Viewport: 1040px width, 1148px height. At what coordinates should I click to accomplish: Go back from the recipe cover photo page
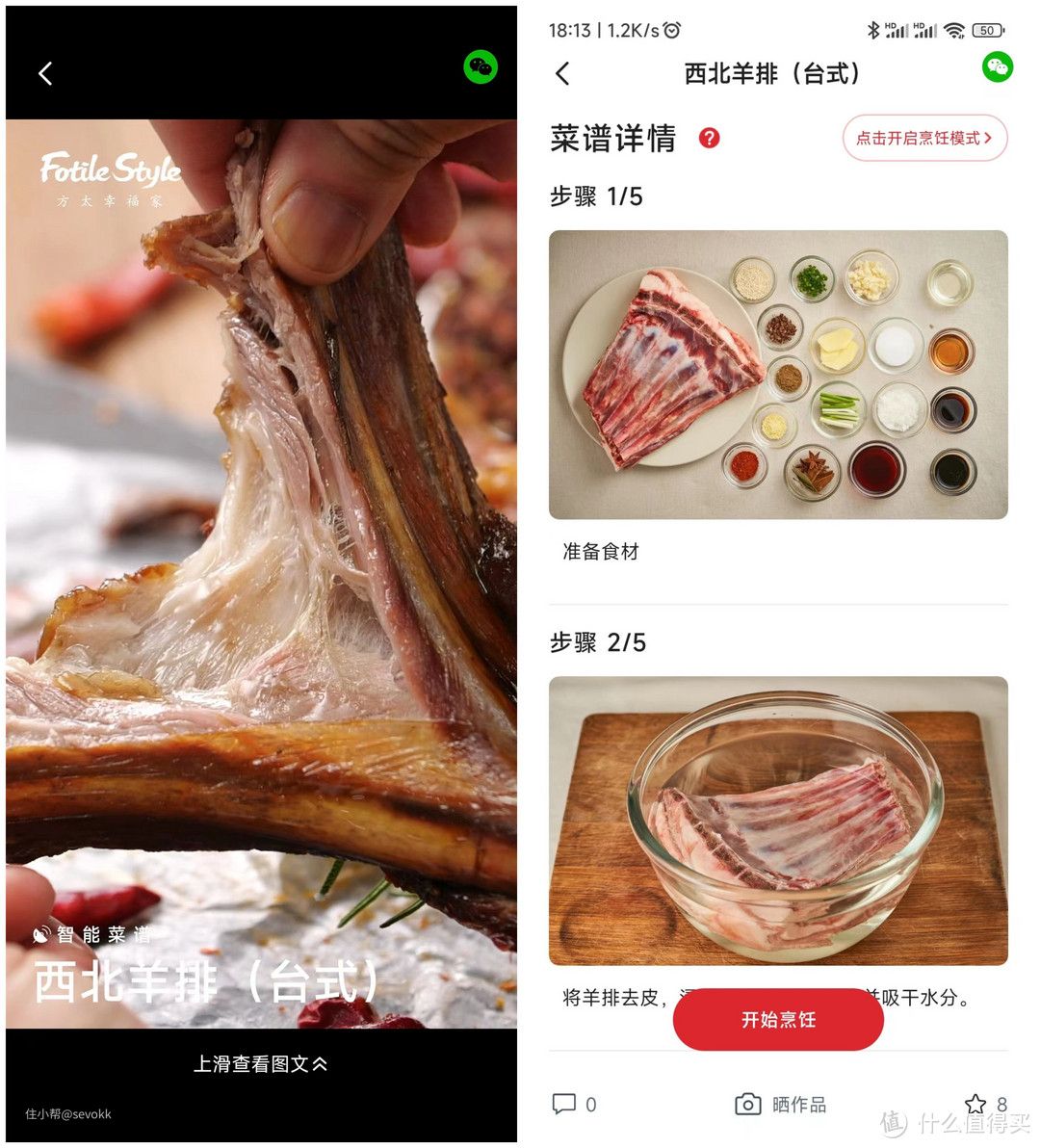[45, 73]
